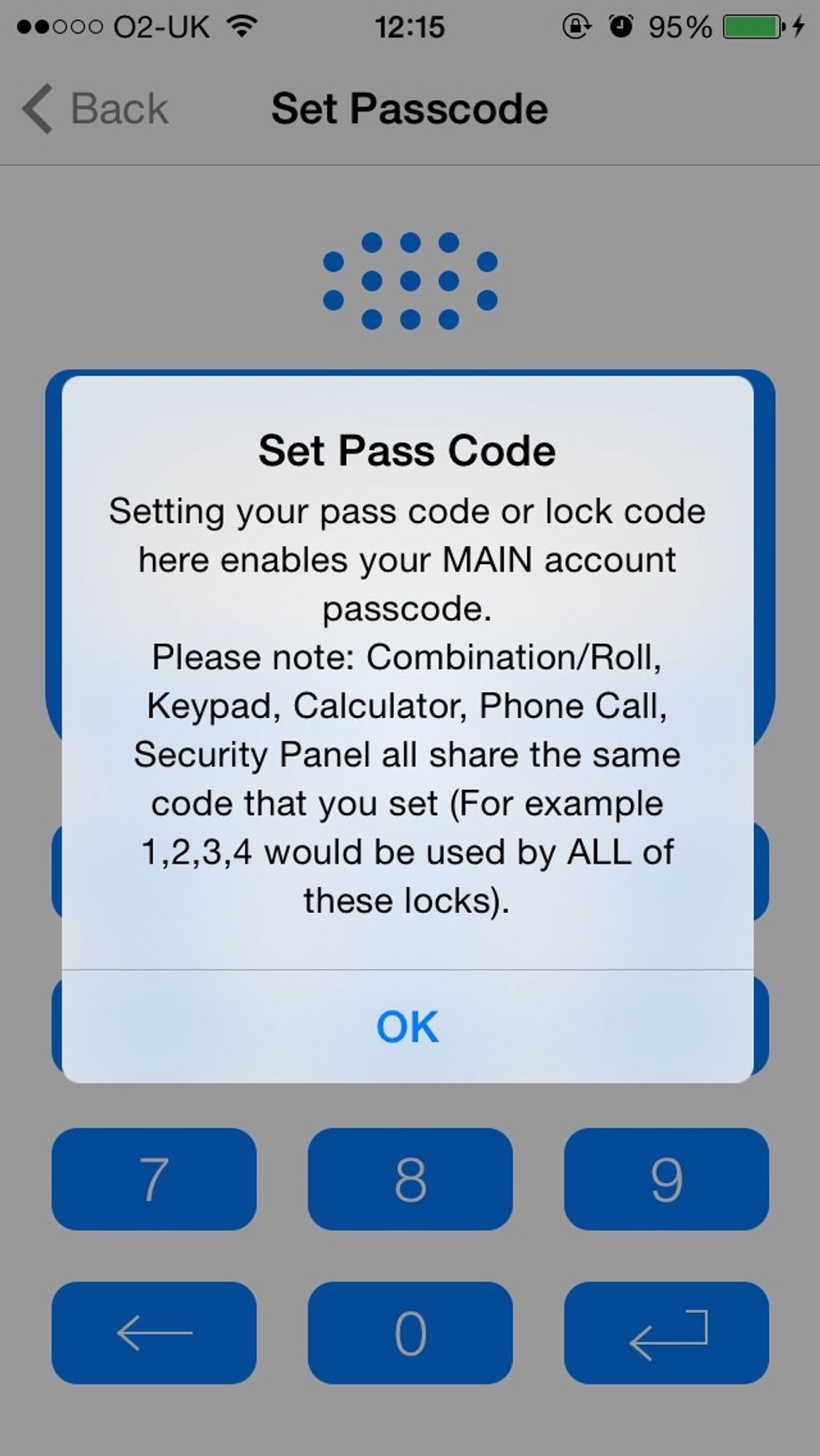Image resolution: width=820 pixels, height=1456 pixels.
Task: Select the number 7 key
Action: (155, 1180)
